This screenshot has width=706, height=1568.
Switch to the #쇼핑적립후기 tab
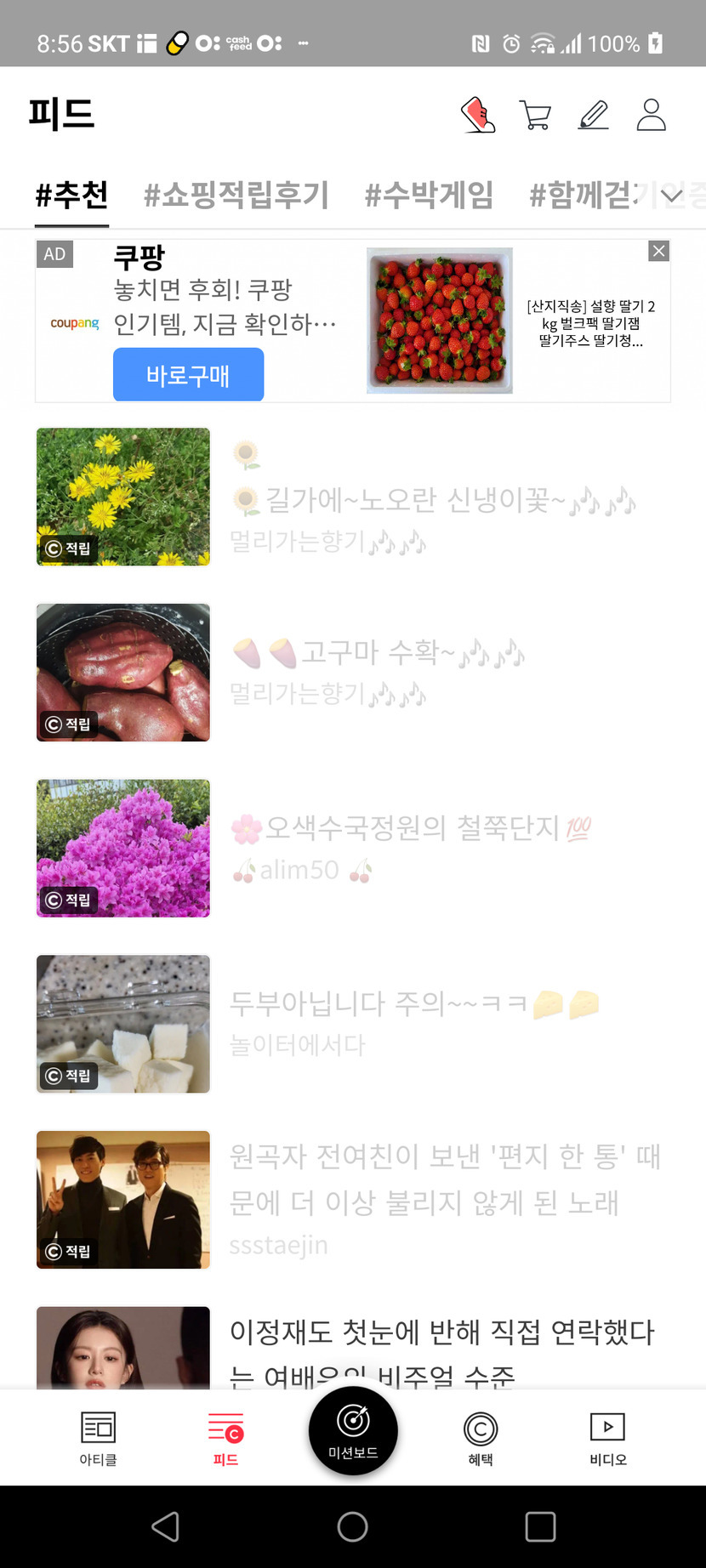tap(236, 195)
